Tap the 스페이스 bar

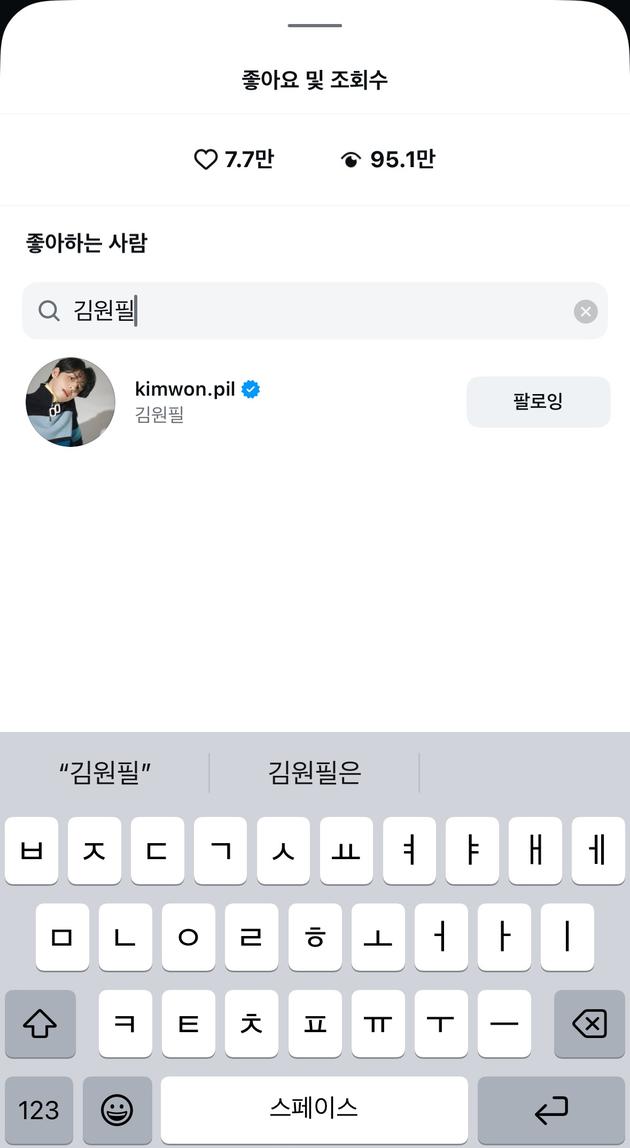(x=314, y=1110)
